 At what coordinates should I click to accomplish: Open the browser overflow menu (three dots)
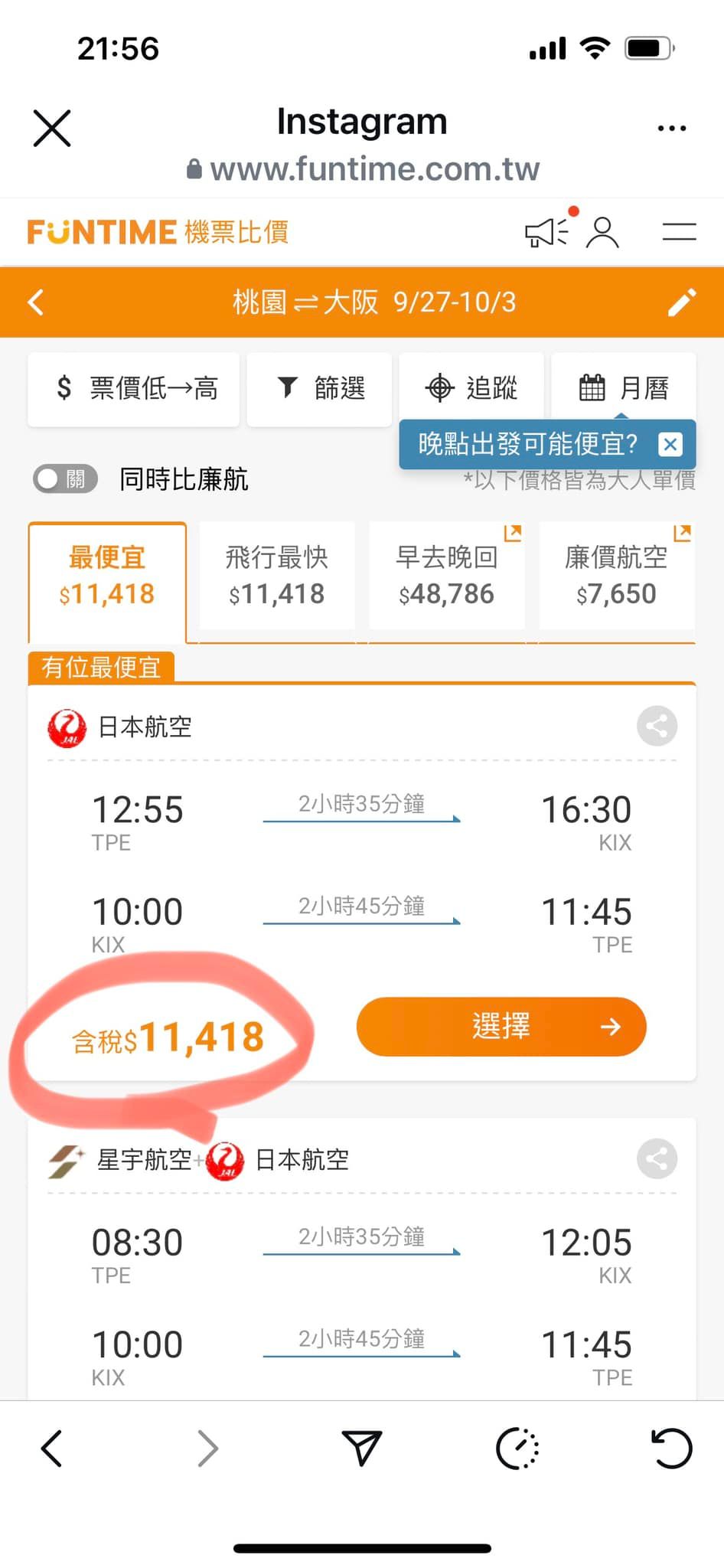coord(671,128)
